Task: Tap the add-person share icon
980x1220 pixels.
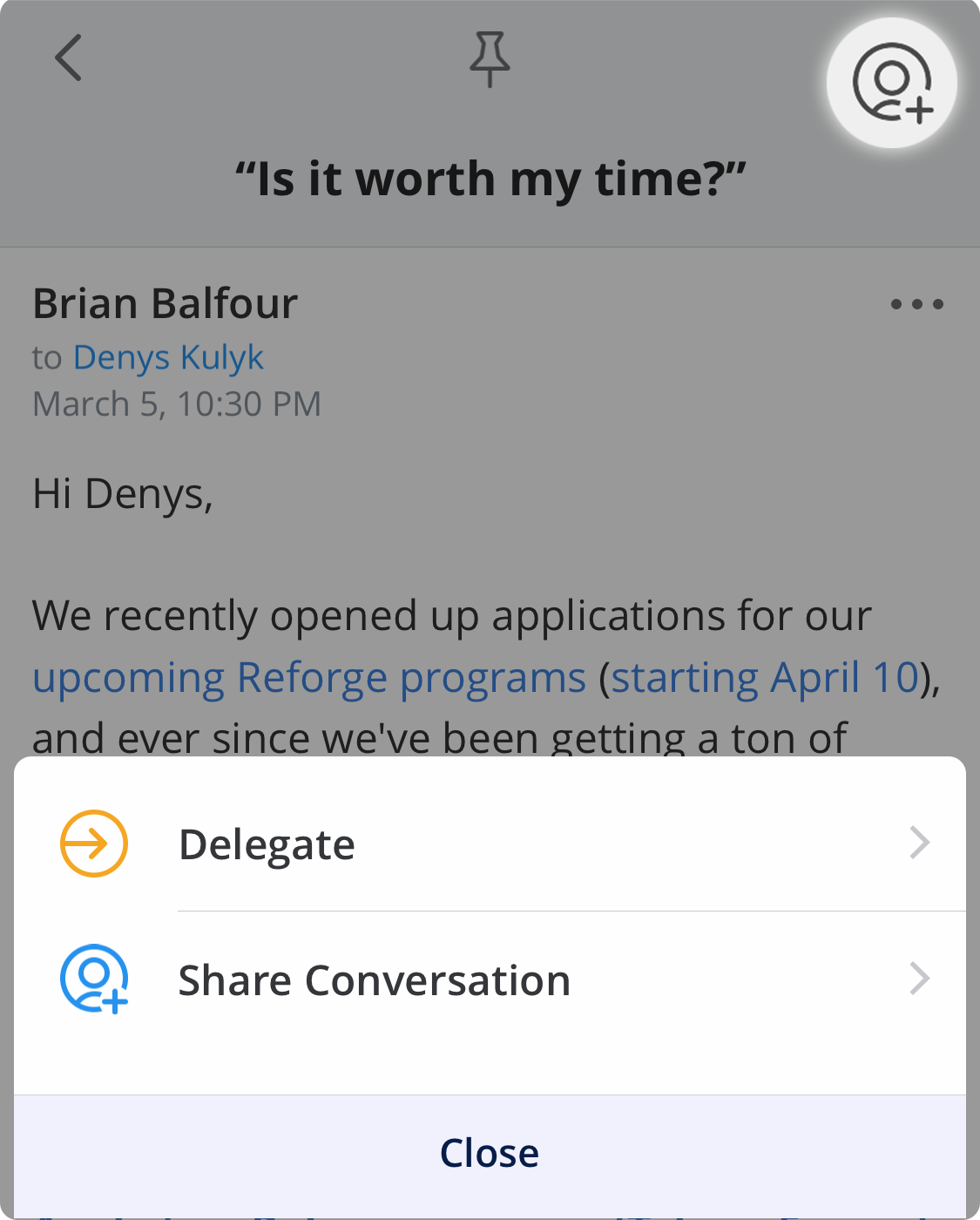Action: 892,83
